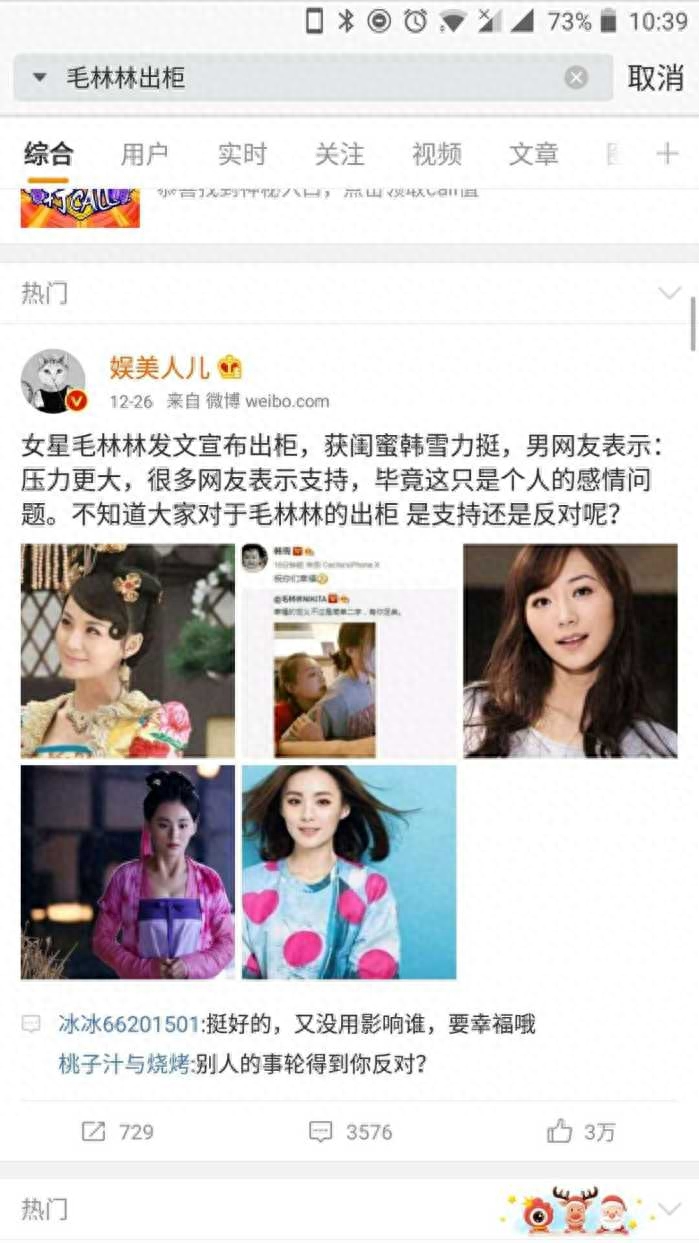Like the post with 3万 likes

click(581, 1131)
